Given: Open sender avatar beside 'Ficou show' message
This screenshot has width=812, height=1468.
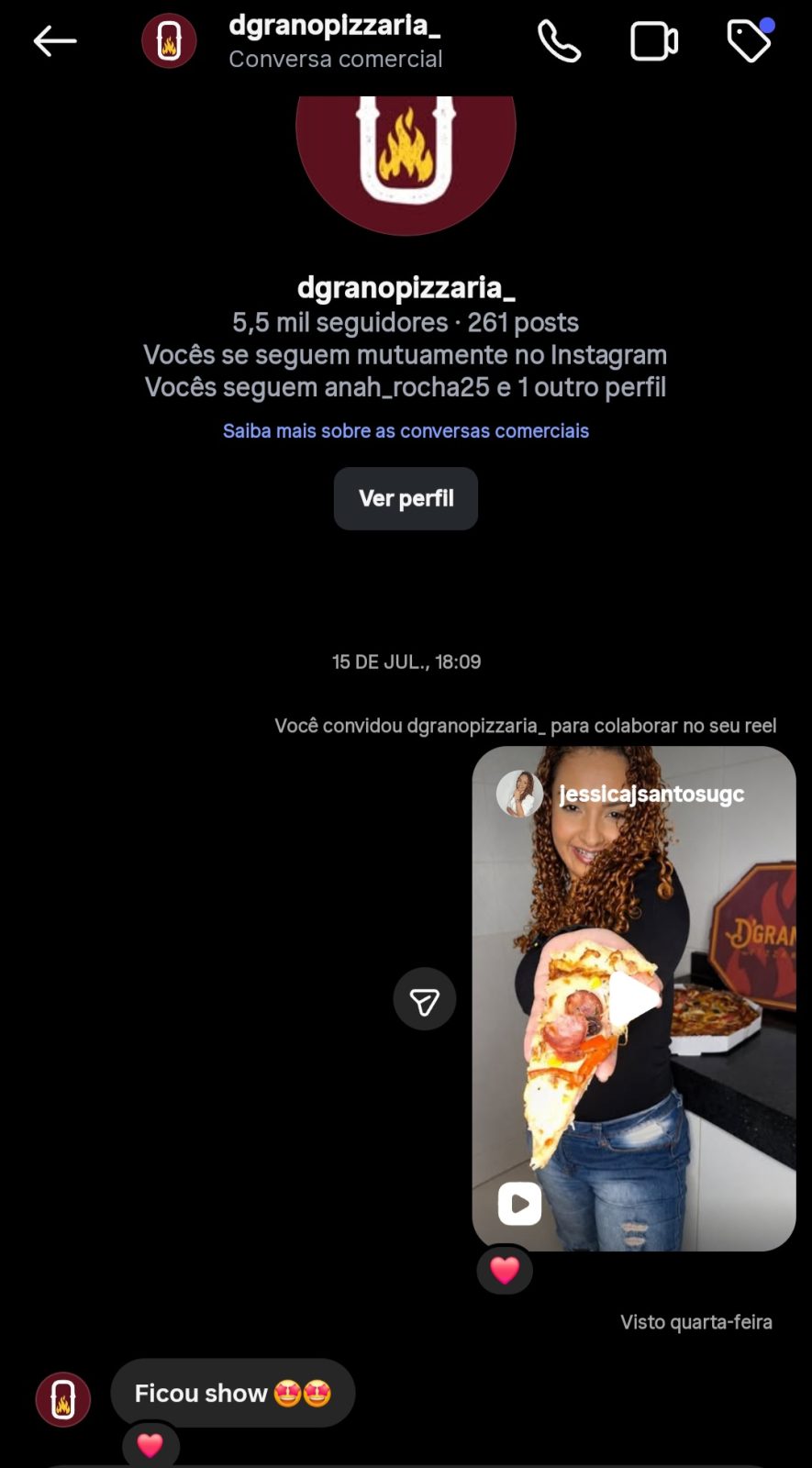Looking at the screenshot, I should [x=63, y=1399].
